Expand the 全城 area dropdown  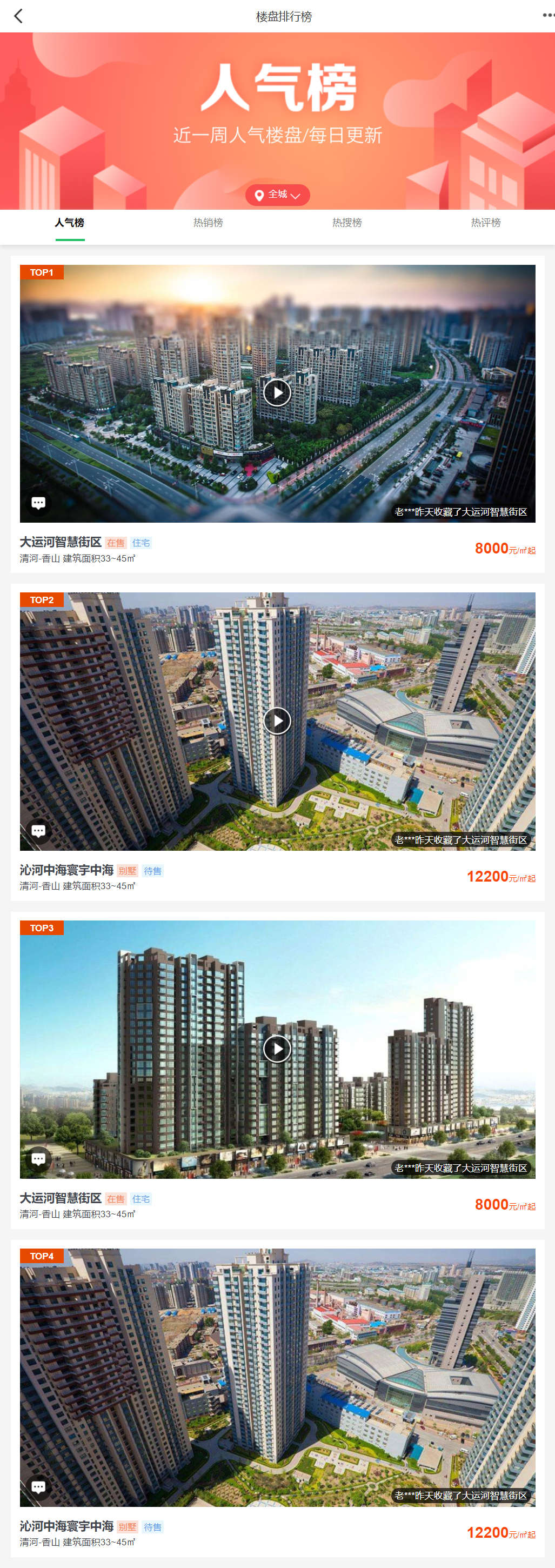point(278,195)
